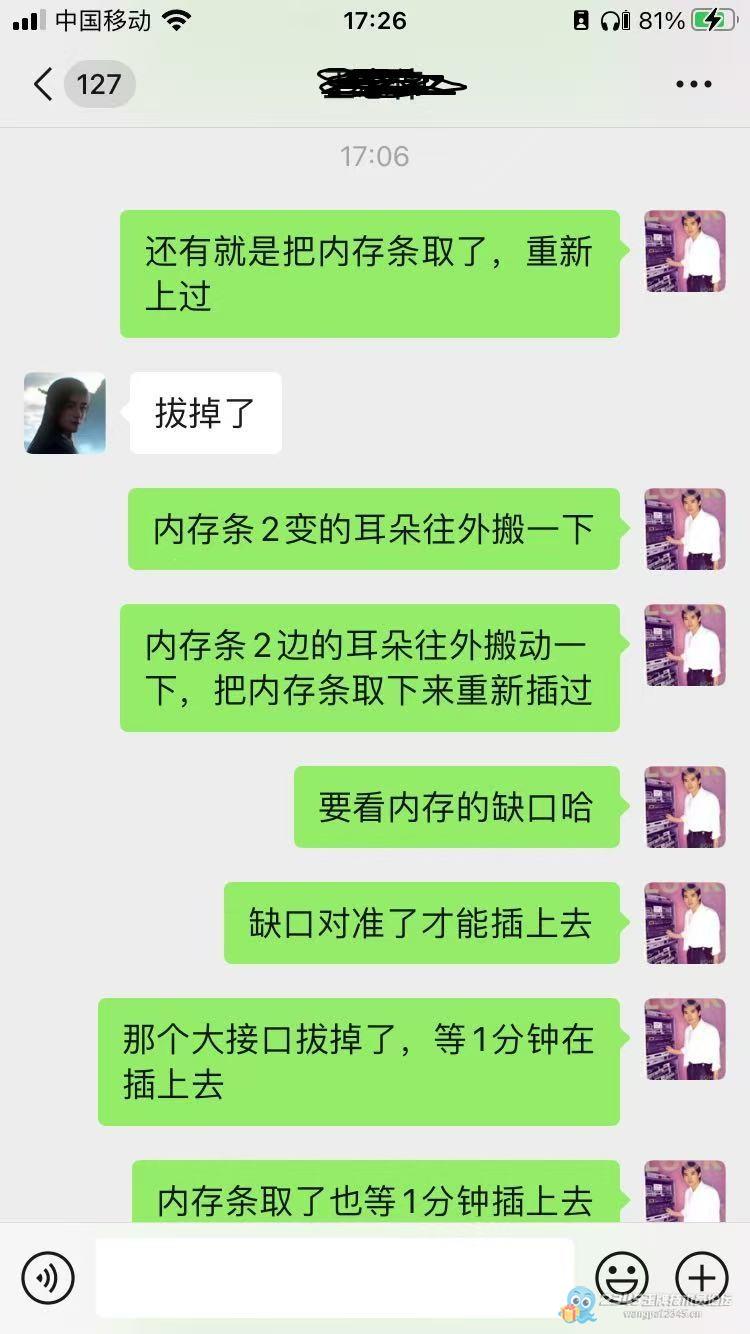This screenshot has width=750, height=1334.
Task: Open the emoji sticker panel
Action: pyautogui.click(x=621, y=1277)
